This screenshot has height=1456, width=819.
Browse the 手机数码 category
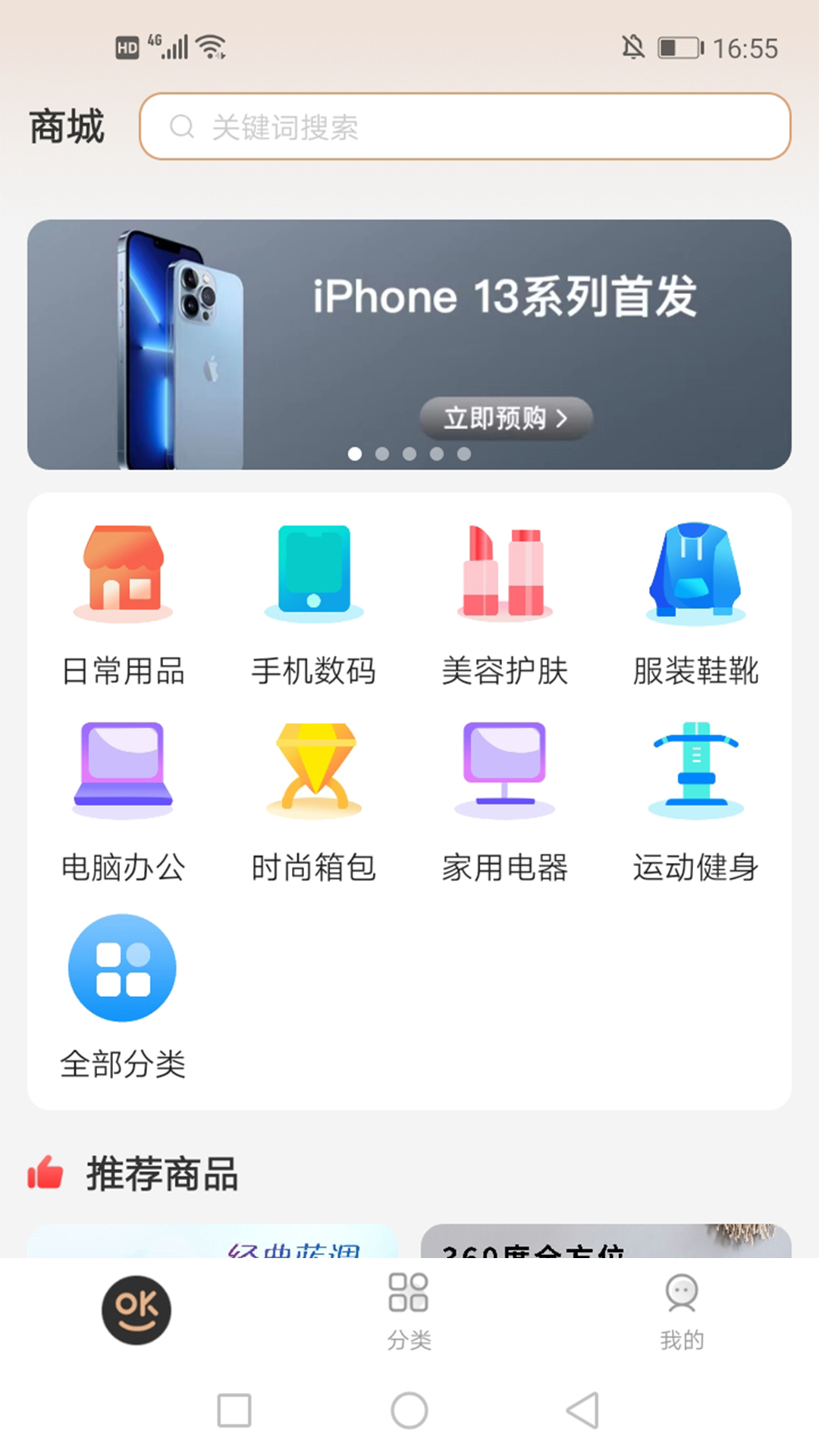(x=314, y=604)
